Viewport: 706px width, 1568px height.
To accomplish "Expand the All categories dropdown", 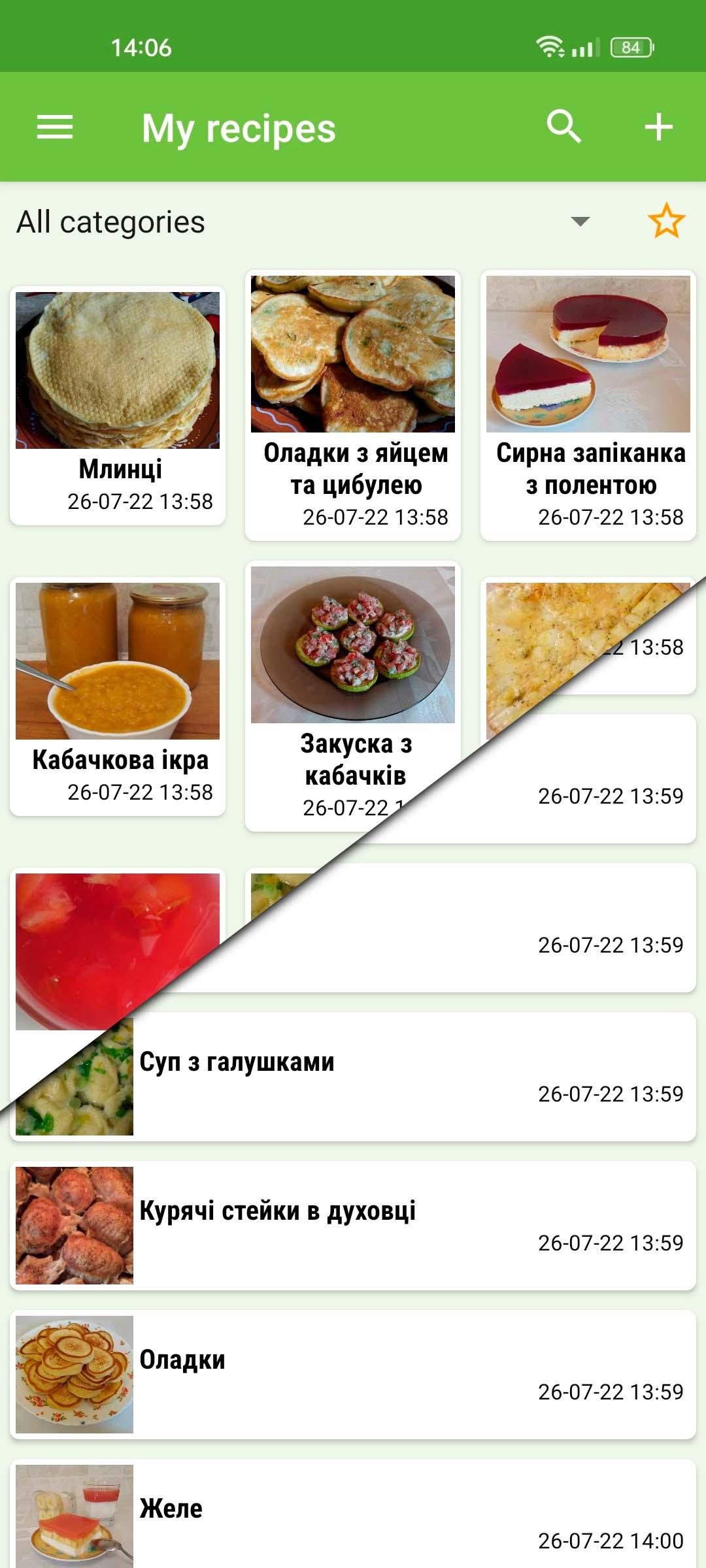I will [x=579, y=221].
